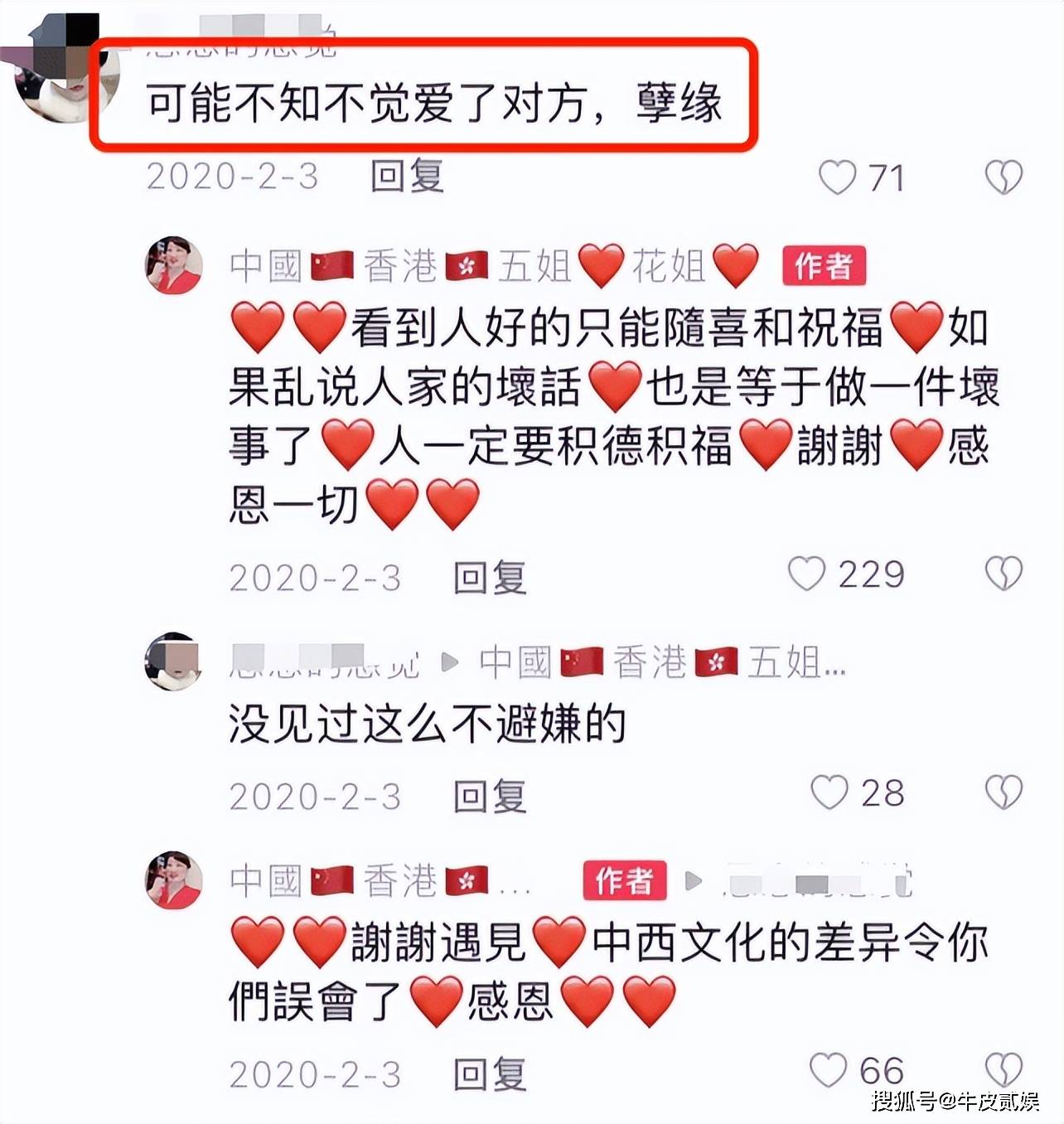Dislike the author's reply with 229 likes
The height and width of the screenshot is (1124, 1064).
tap(1003, 574)
